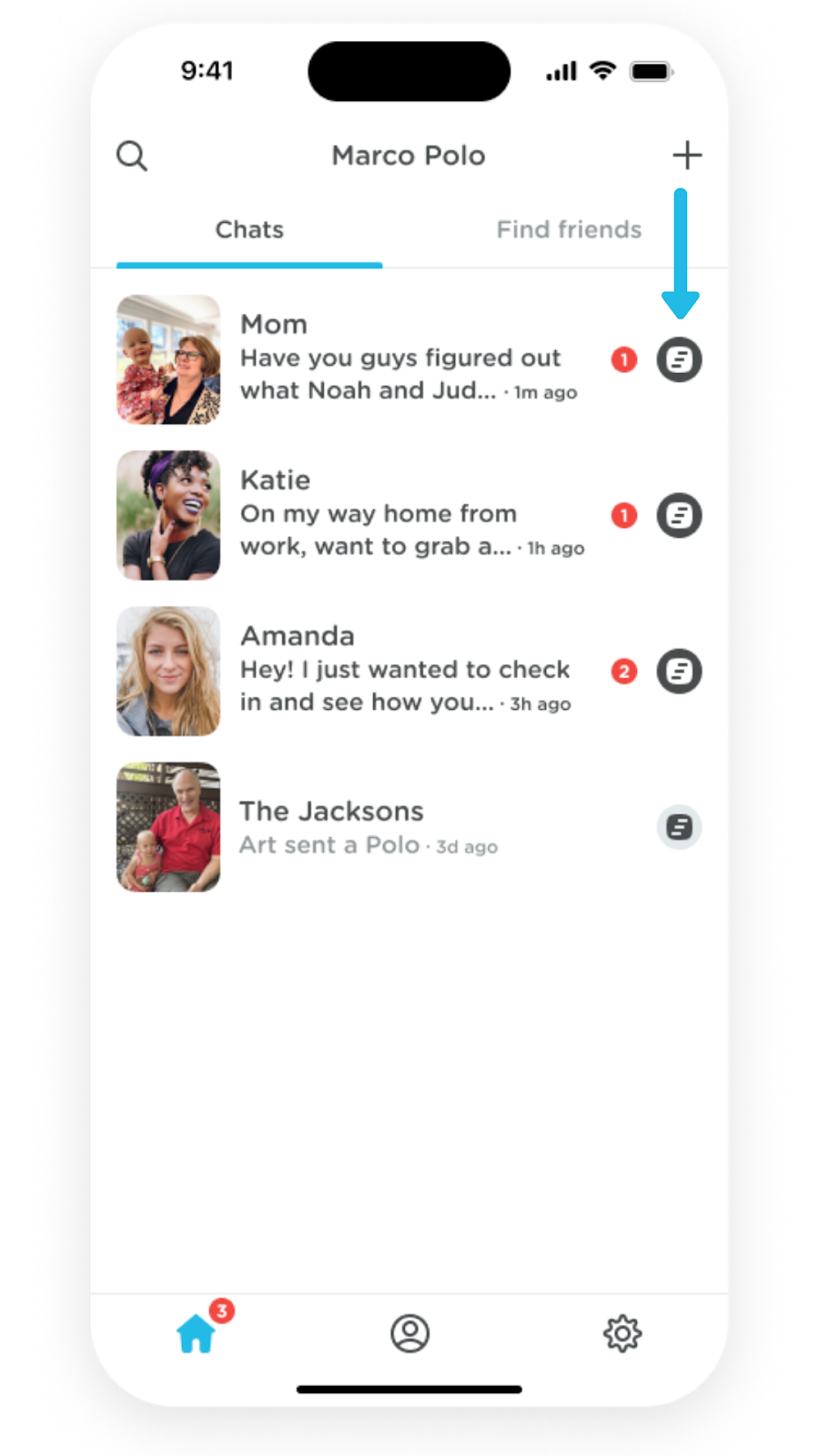Tap the note icon next to Mom

point(680,359)
